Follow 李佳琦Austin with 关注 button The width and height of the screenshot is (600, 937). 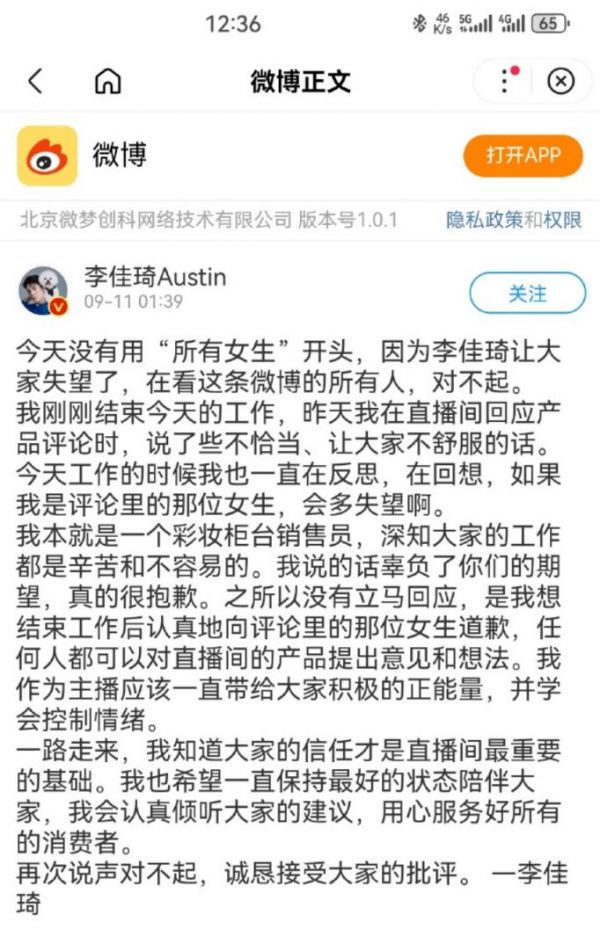pos(527,293)
